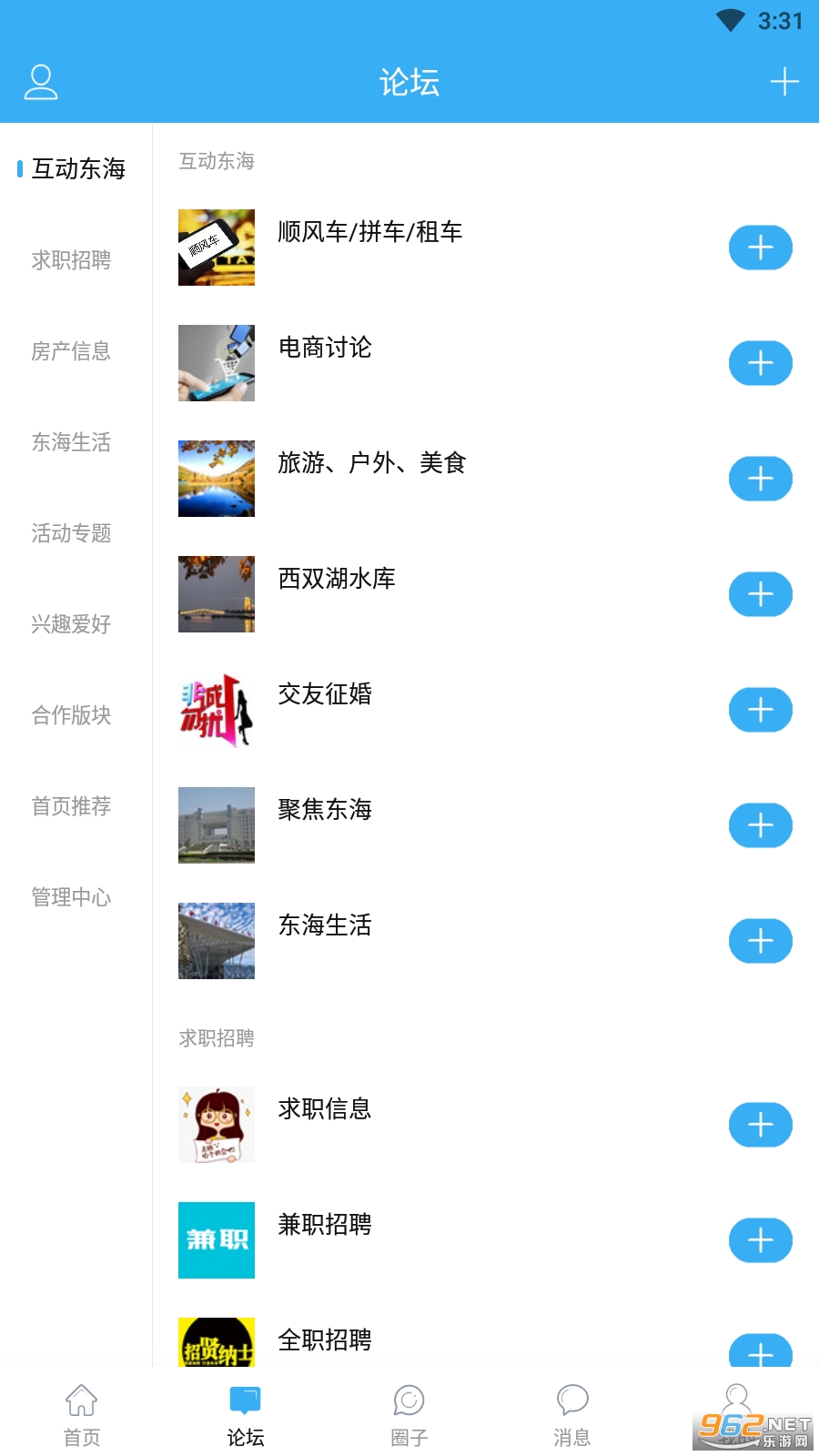Follow the 旅游、户外、美食 board
819x1456 pixels.
760,479
